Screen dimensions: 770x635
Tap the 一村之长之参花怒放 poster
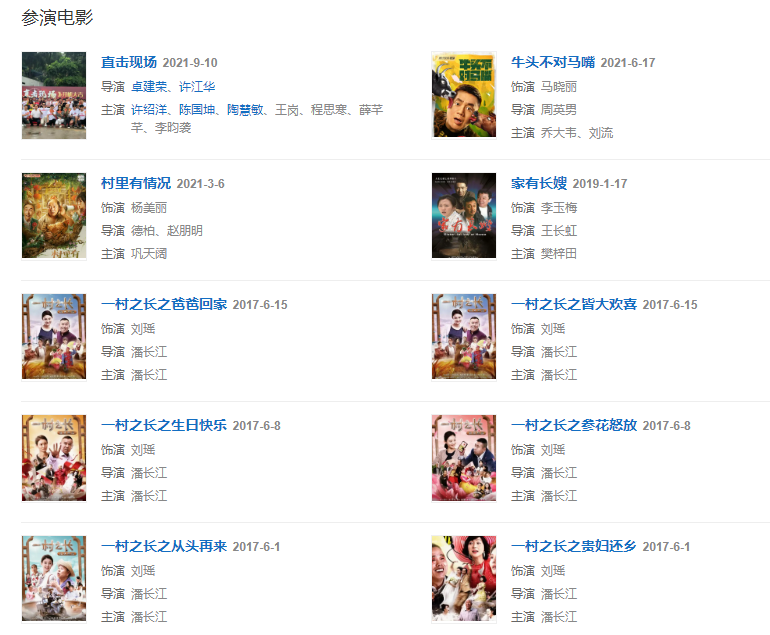point(463,458)
